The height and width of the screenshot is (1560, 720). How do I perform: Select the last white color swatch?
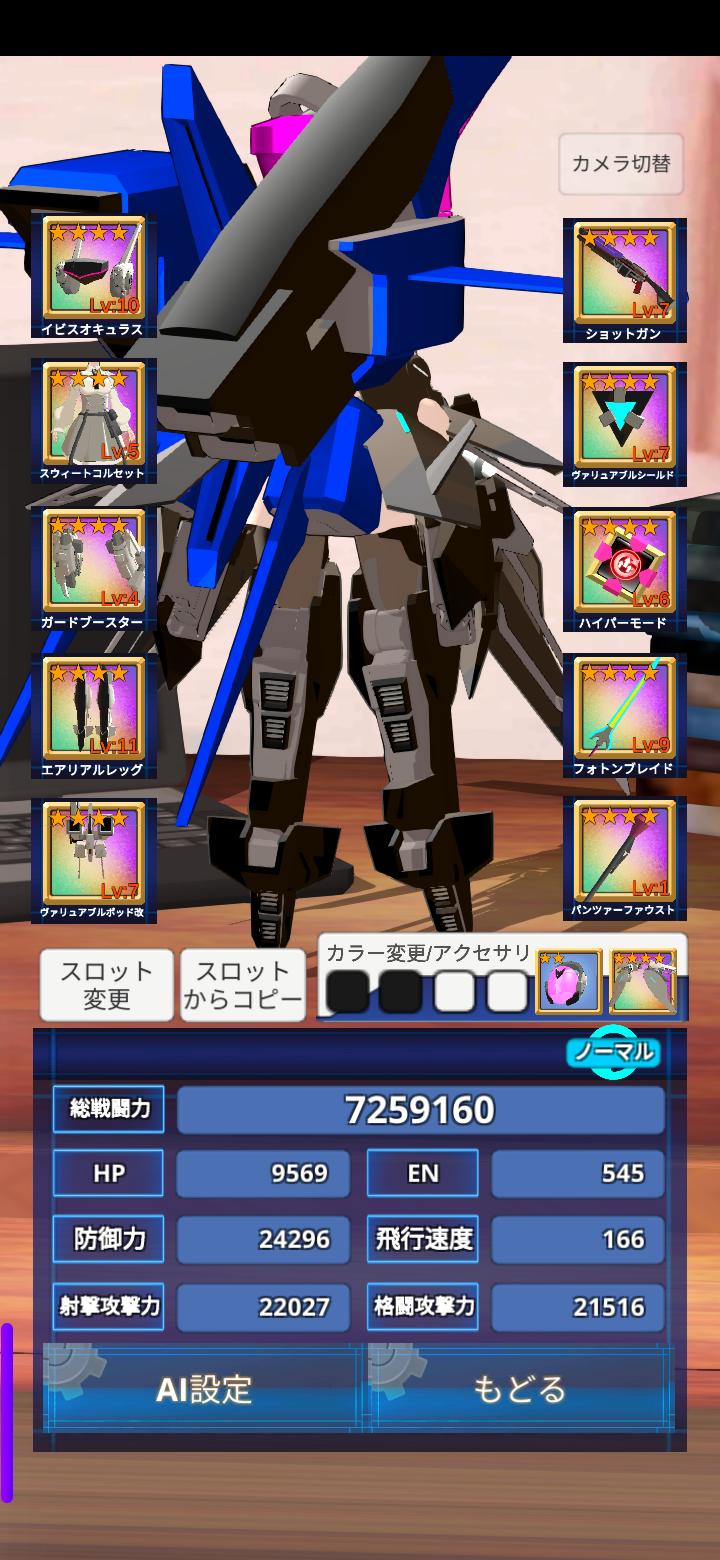[x=507, y=992]
